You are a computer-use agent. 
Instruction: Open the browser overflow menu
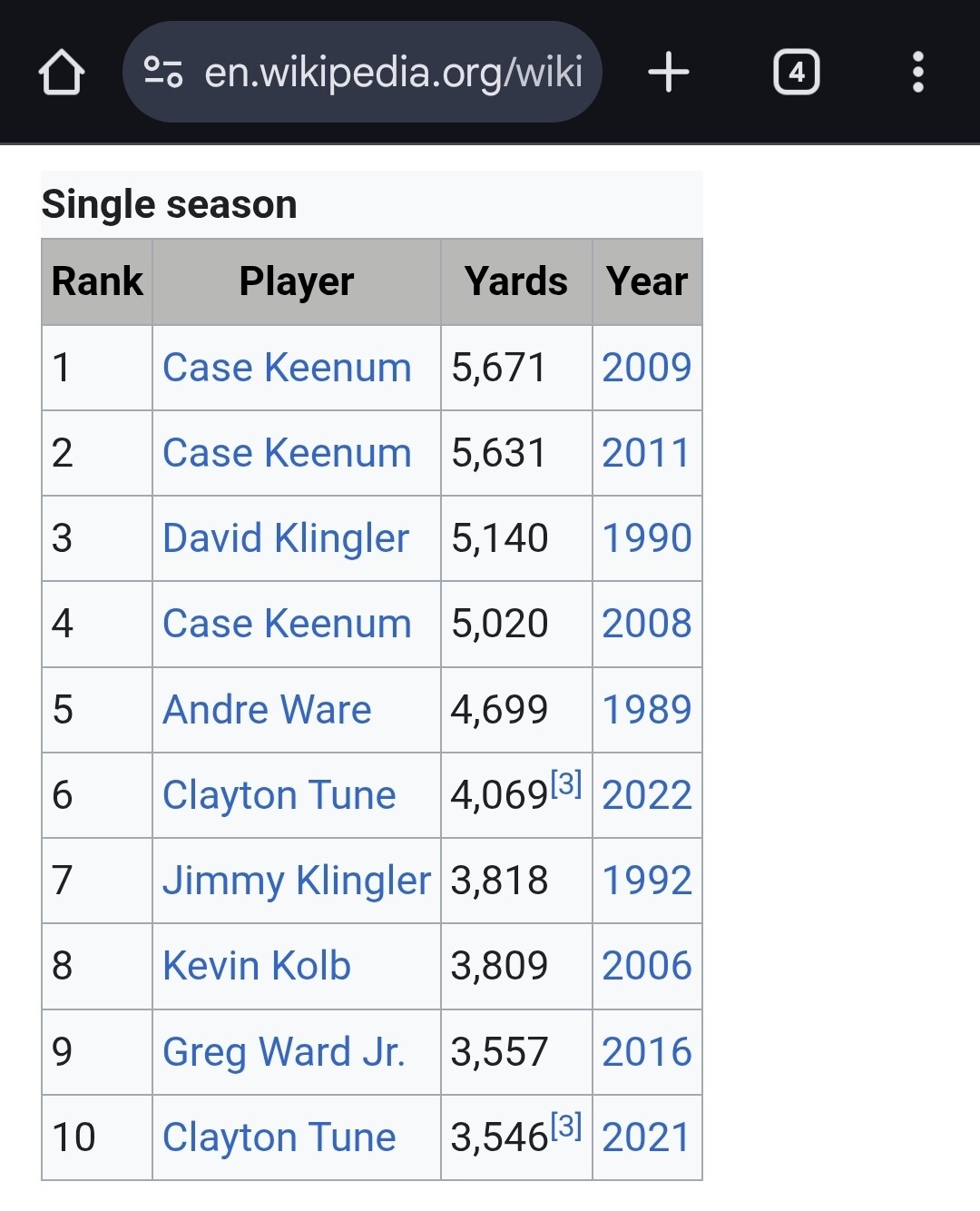(x=917, y=73)
